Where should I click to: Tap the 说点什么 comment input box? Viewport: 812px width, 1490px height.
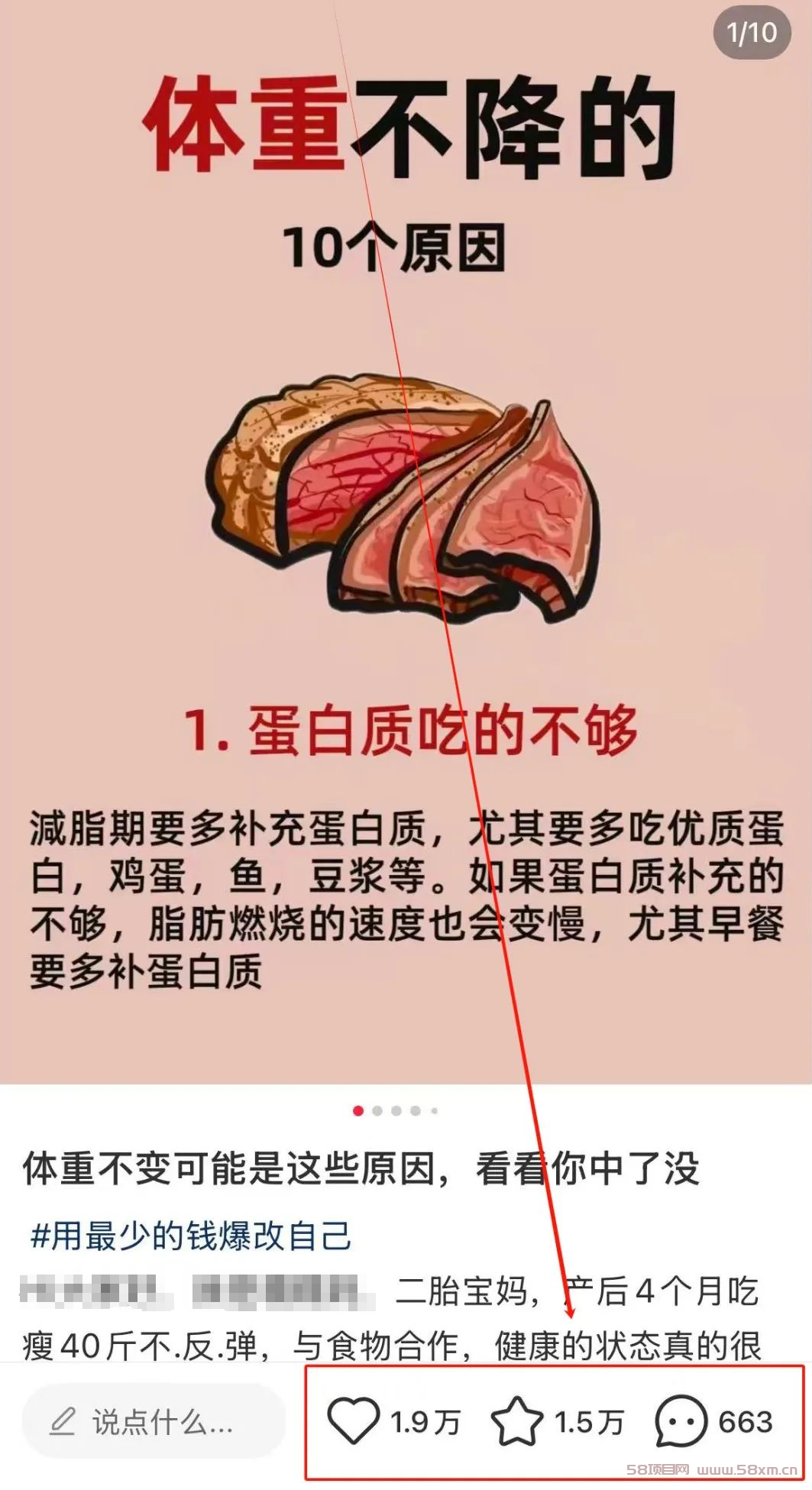[154, 1421]
